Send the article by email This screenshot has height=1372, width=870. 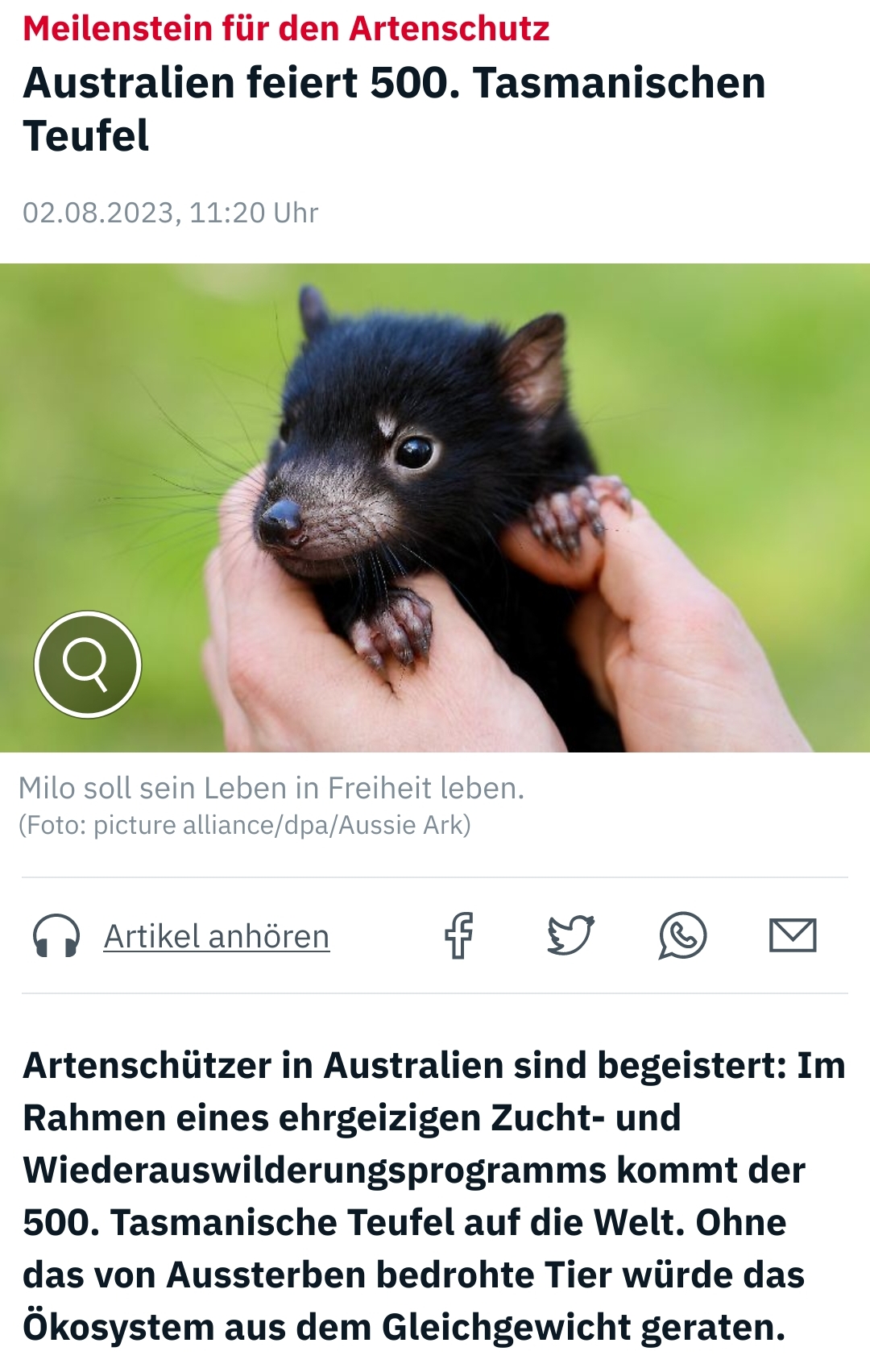(793, 935)
